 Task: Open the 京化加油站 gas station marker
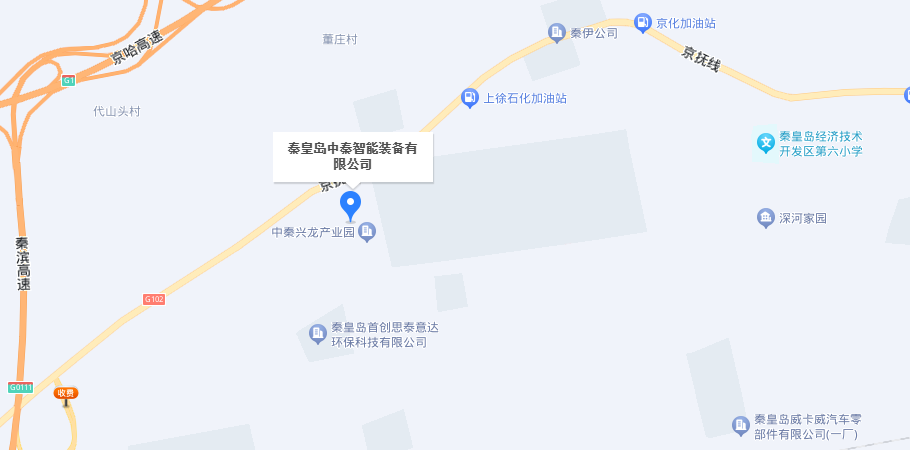[643, 22]
